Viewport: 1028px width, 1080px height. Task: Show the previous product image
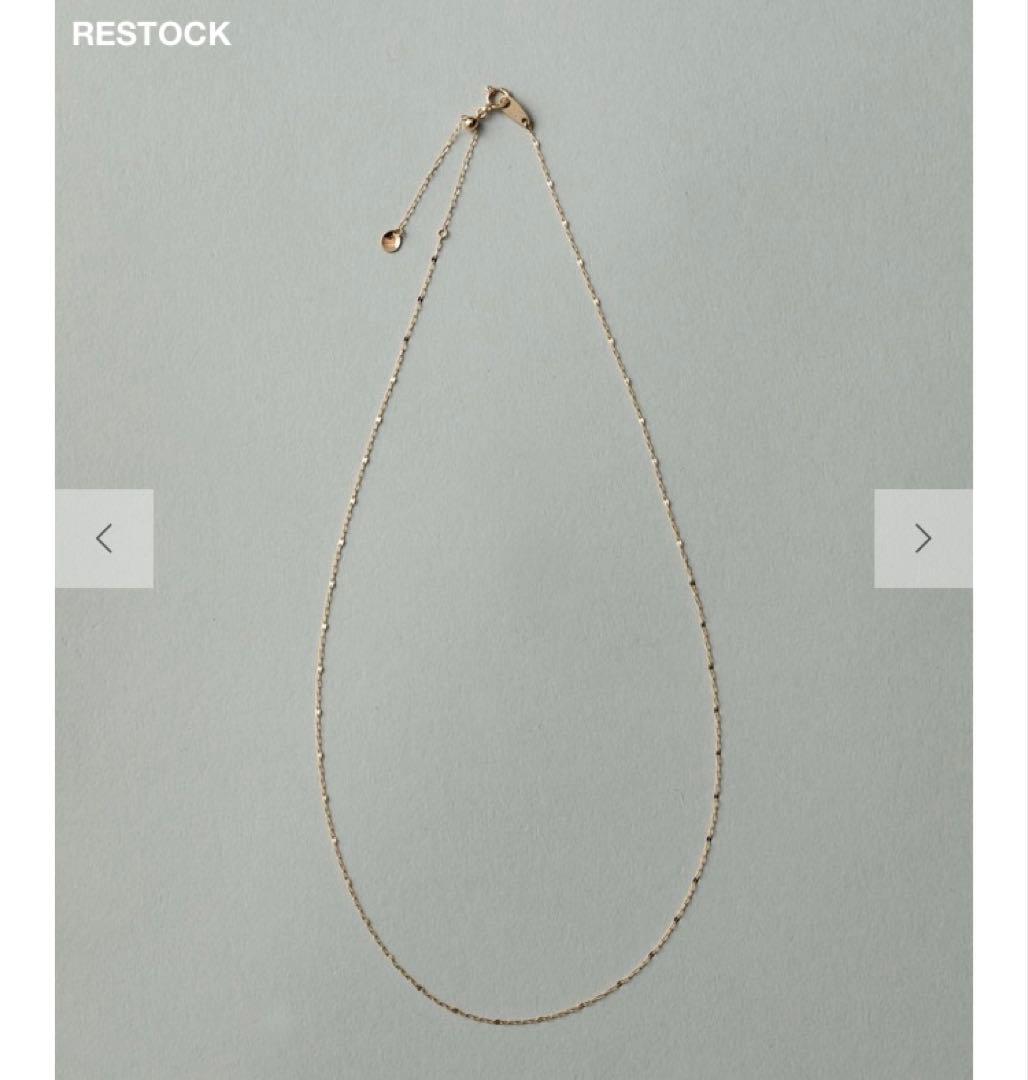point(104,539)
